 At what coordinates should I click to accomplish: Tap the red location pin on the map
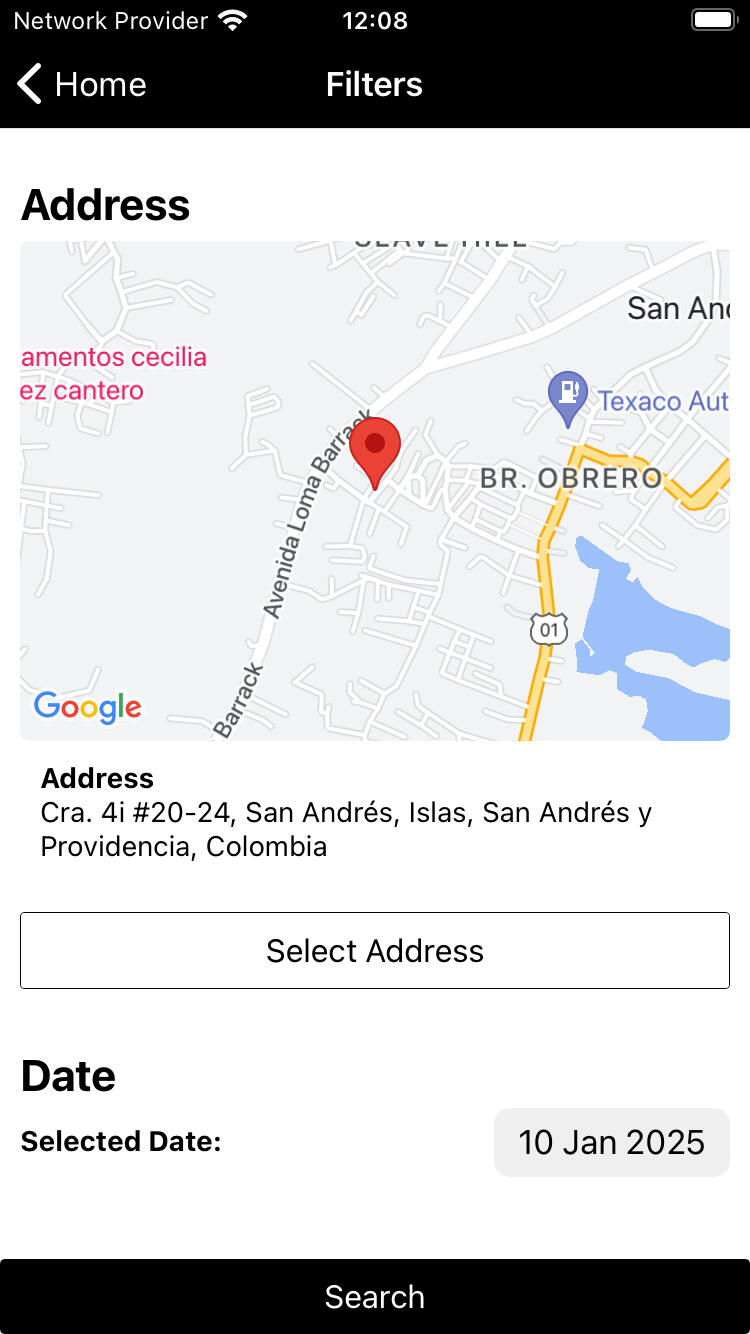point(375,449)
